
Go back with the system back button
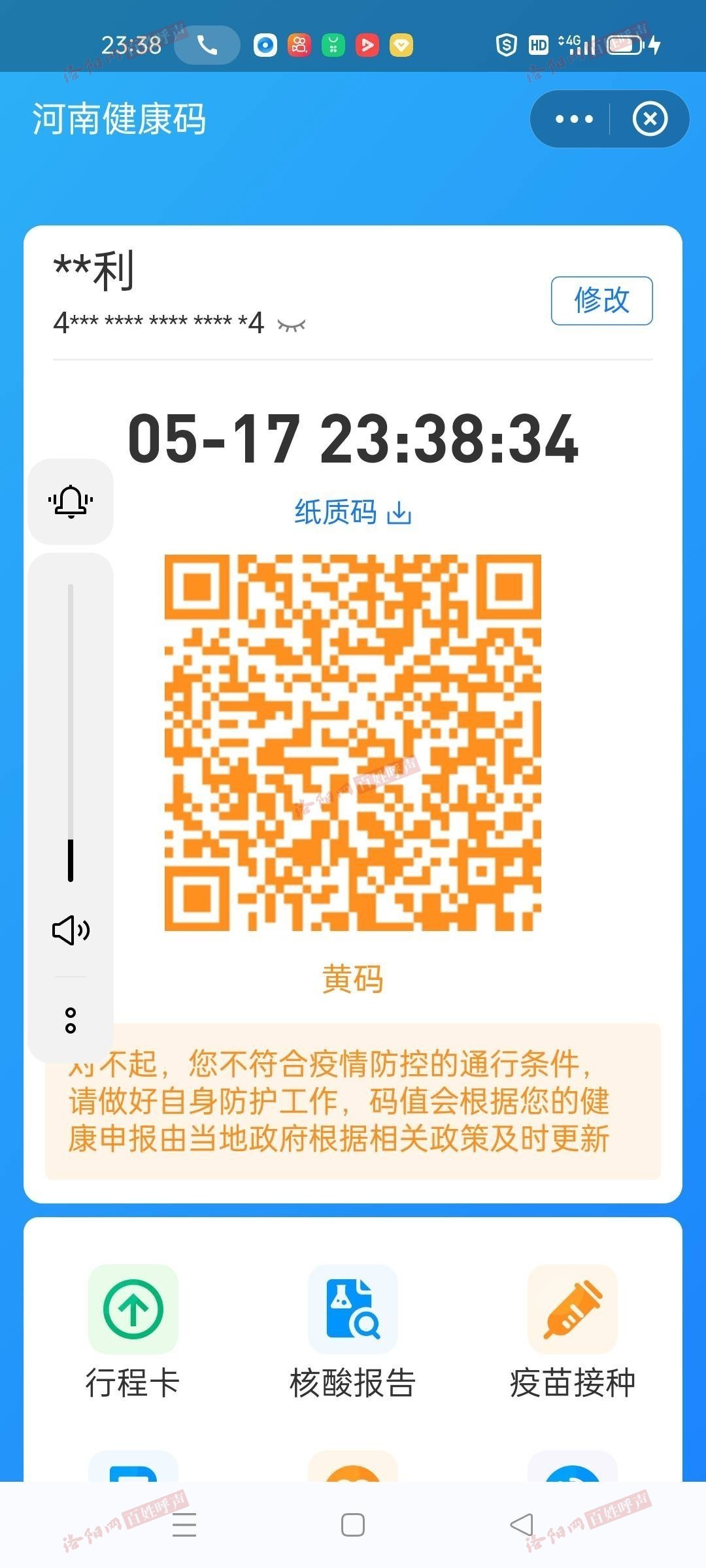(521, 1526)
